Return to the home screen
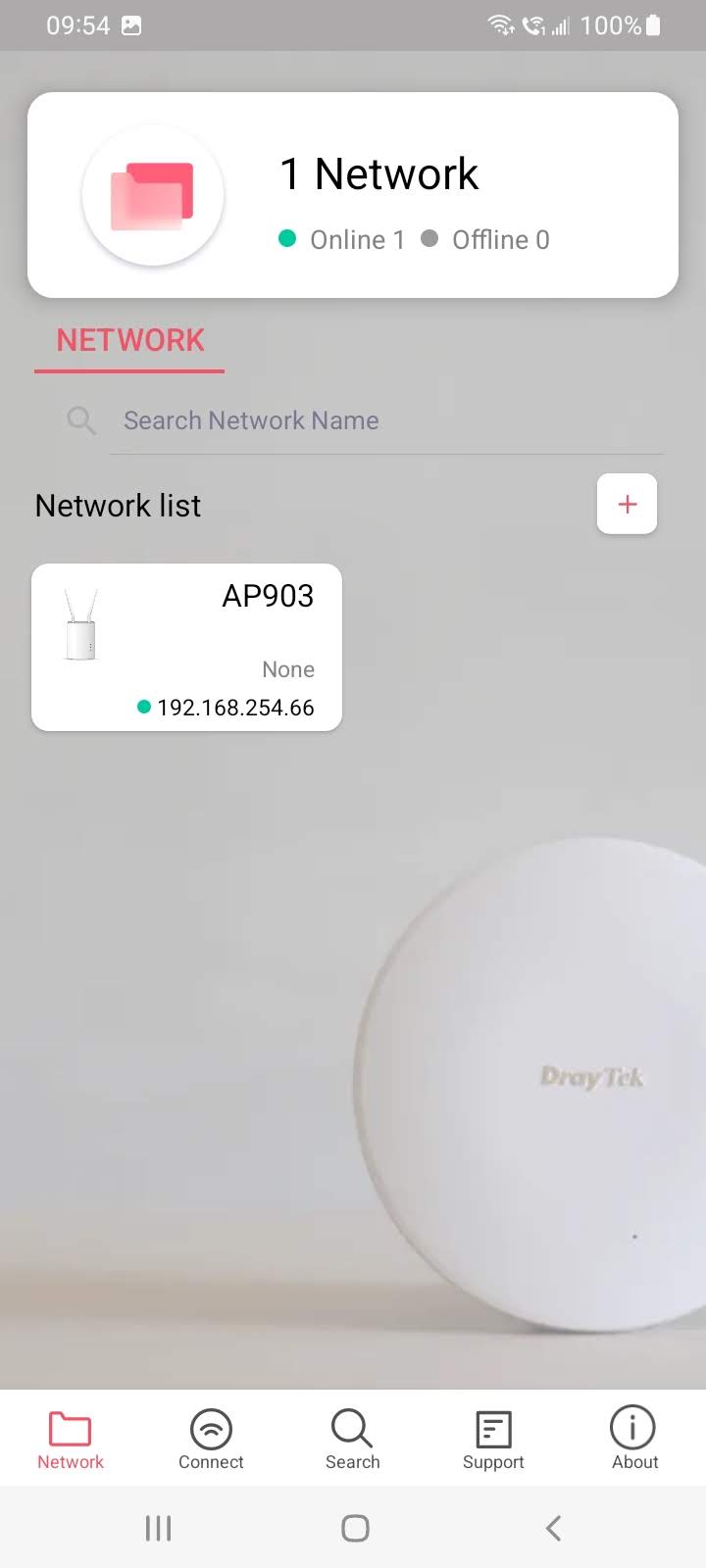The height and width of the screenshot is (1568, 706). (x=354, y=1528)
